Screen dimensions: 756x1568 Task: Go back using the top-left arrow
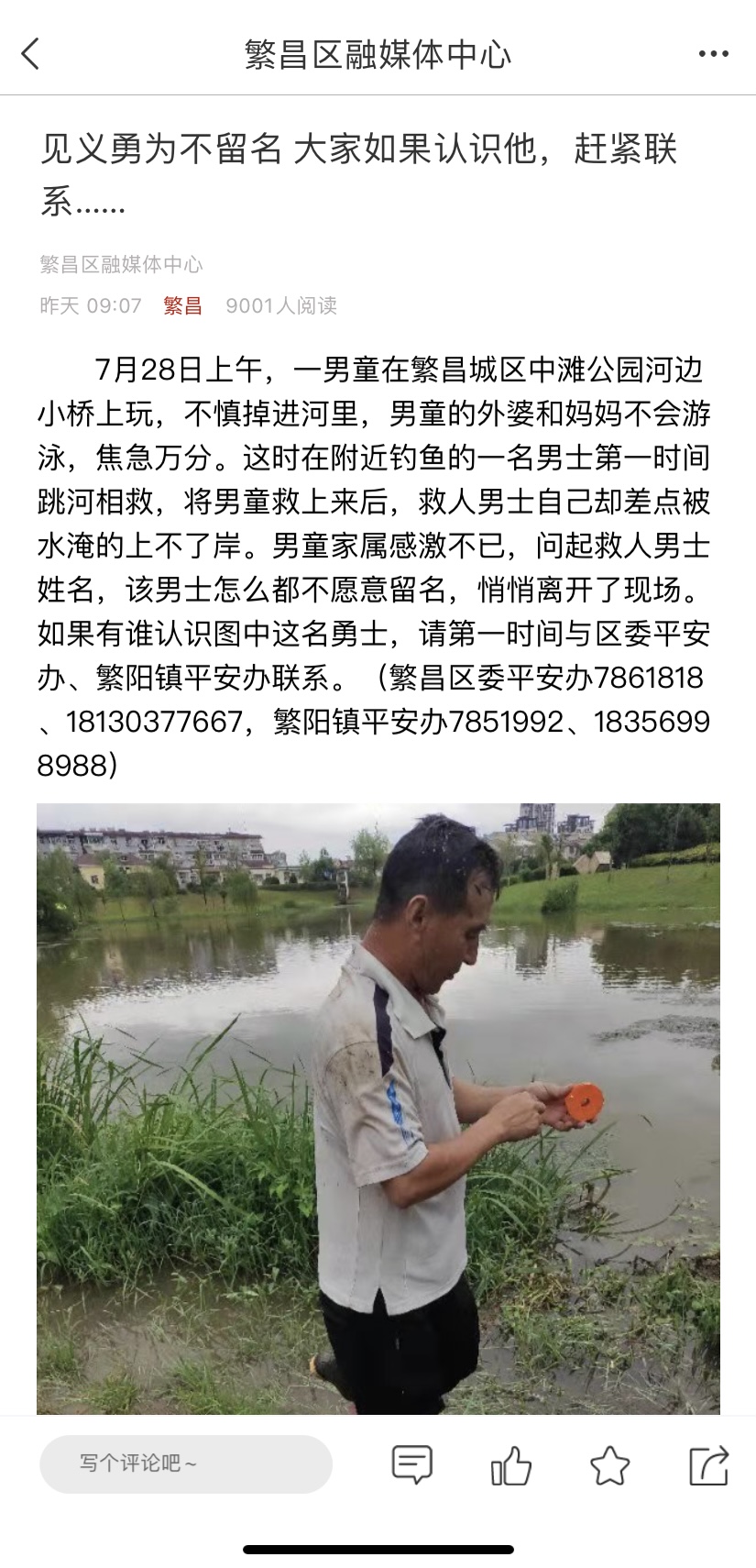pyautogui.click(x=31, y=54)
